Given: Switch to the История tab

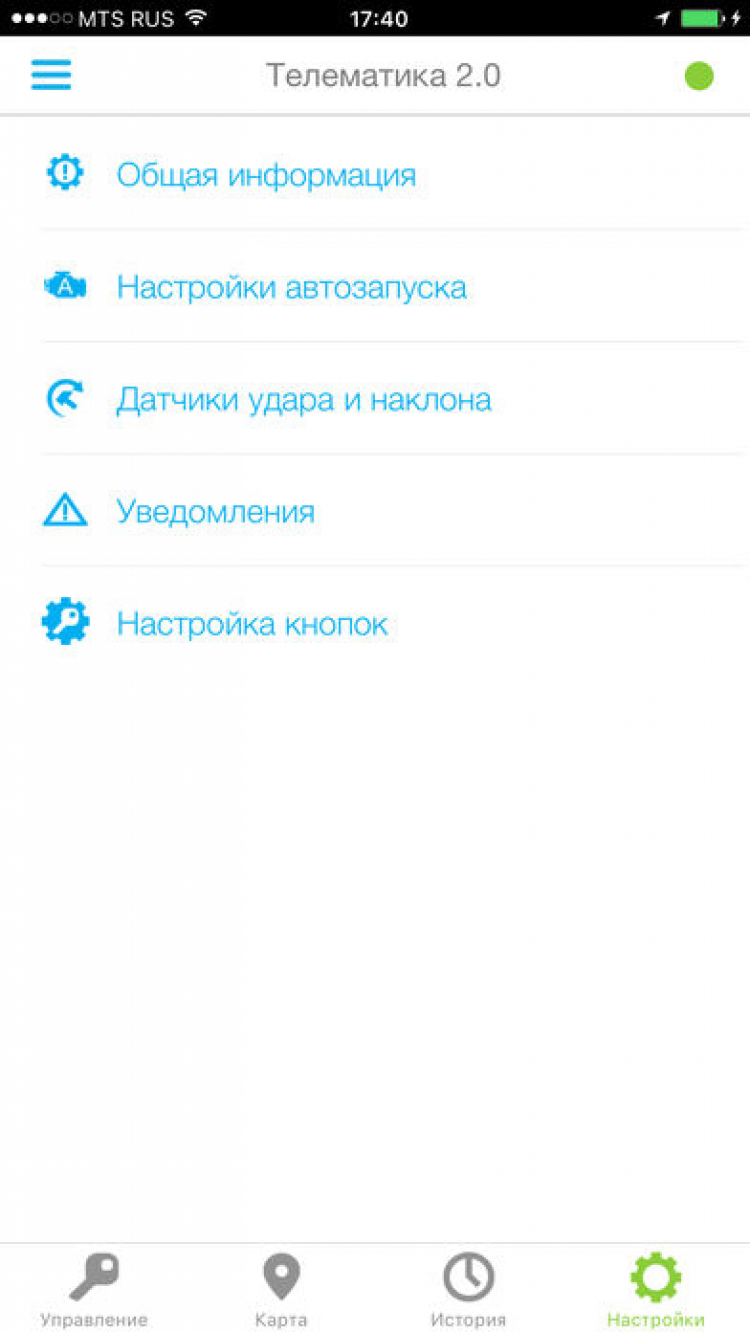Looking at the screenshot, I should pos(468,1290).
